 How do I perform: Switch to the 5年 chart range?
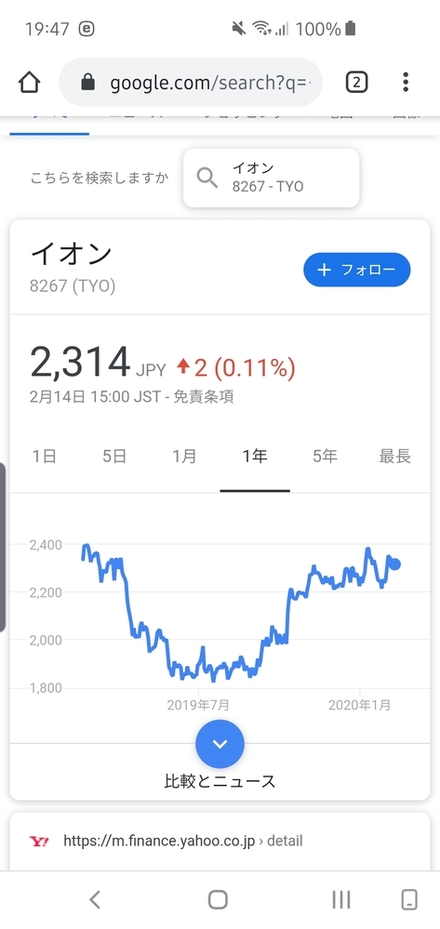pyautogui.click(x=325, y=456)
